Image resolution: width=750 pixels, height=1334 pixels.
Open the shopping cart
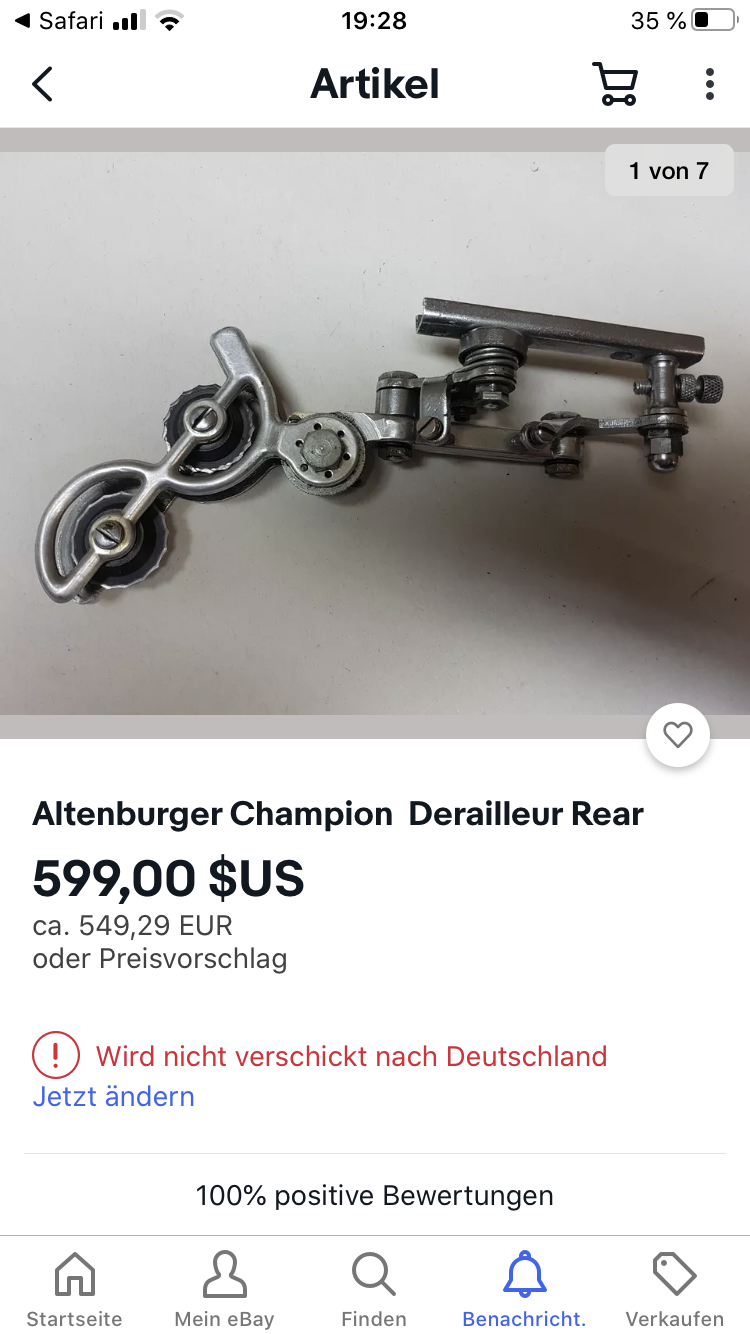click(614, 84)
